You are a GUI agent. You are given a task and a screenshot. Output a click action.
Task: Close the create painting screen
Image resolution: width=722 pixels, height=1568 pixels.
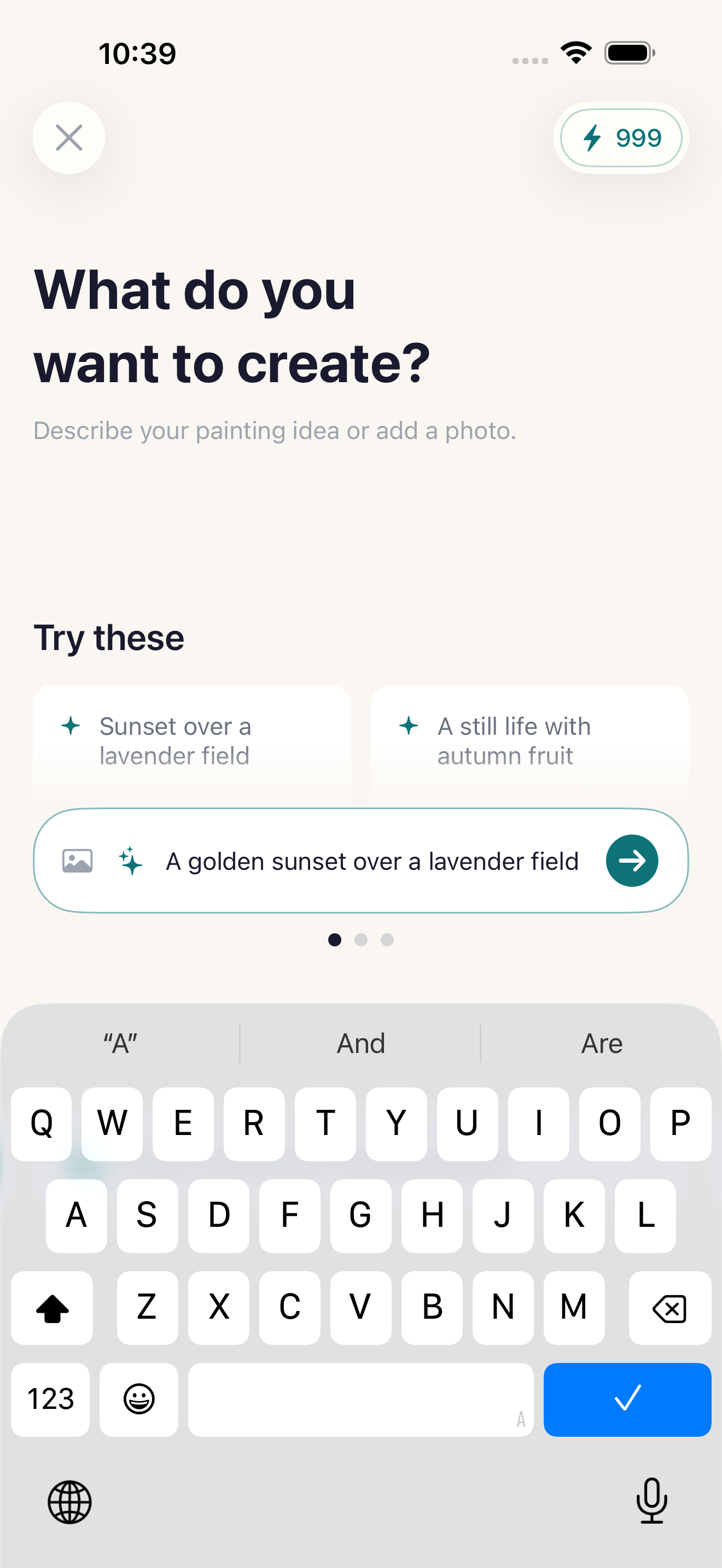(69, 138)
